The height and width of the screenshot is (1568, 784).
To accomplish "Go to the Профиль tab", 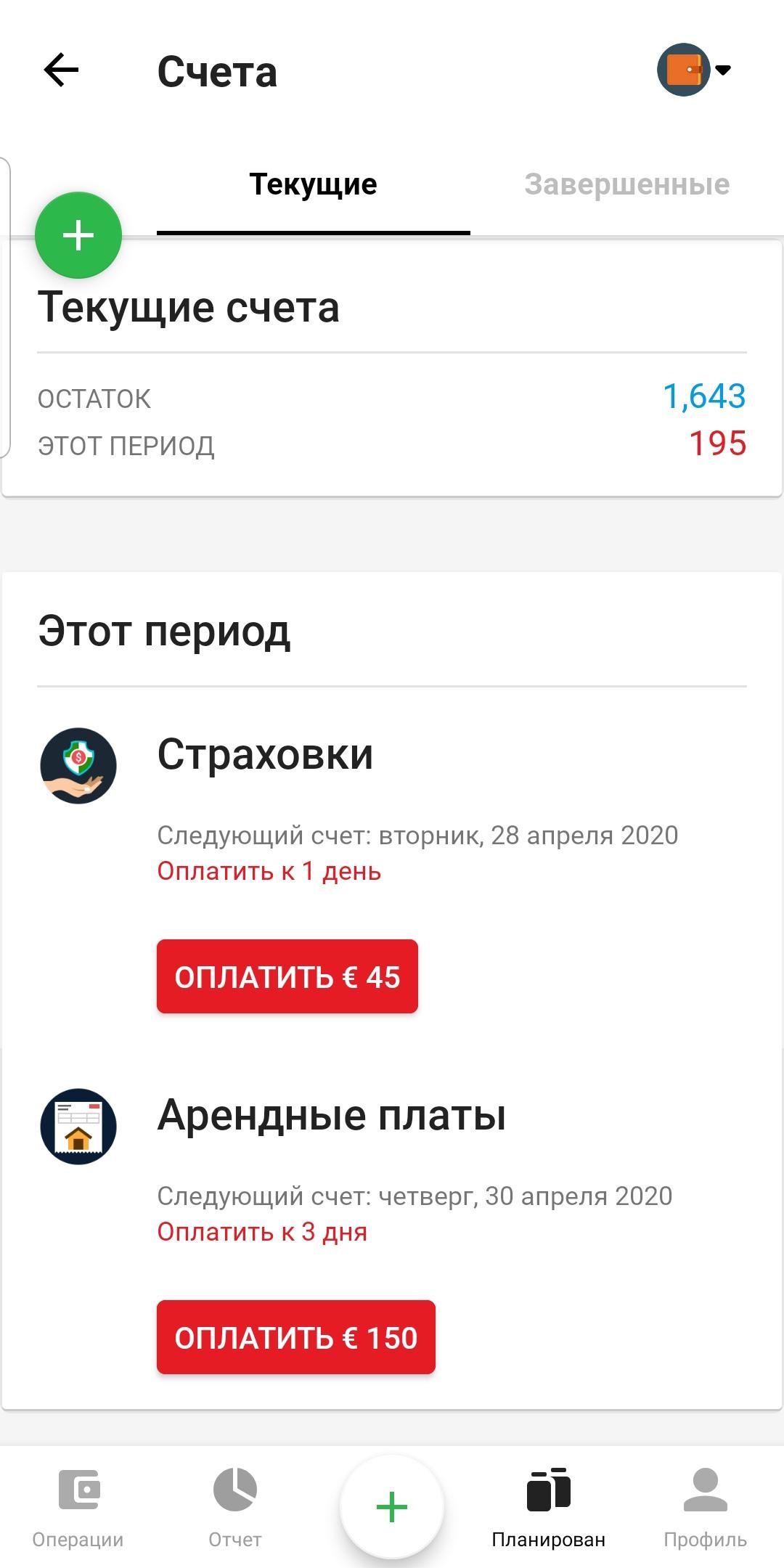I will (705, 1506).
